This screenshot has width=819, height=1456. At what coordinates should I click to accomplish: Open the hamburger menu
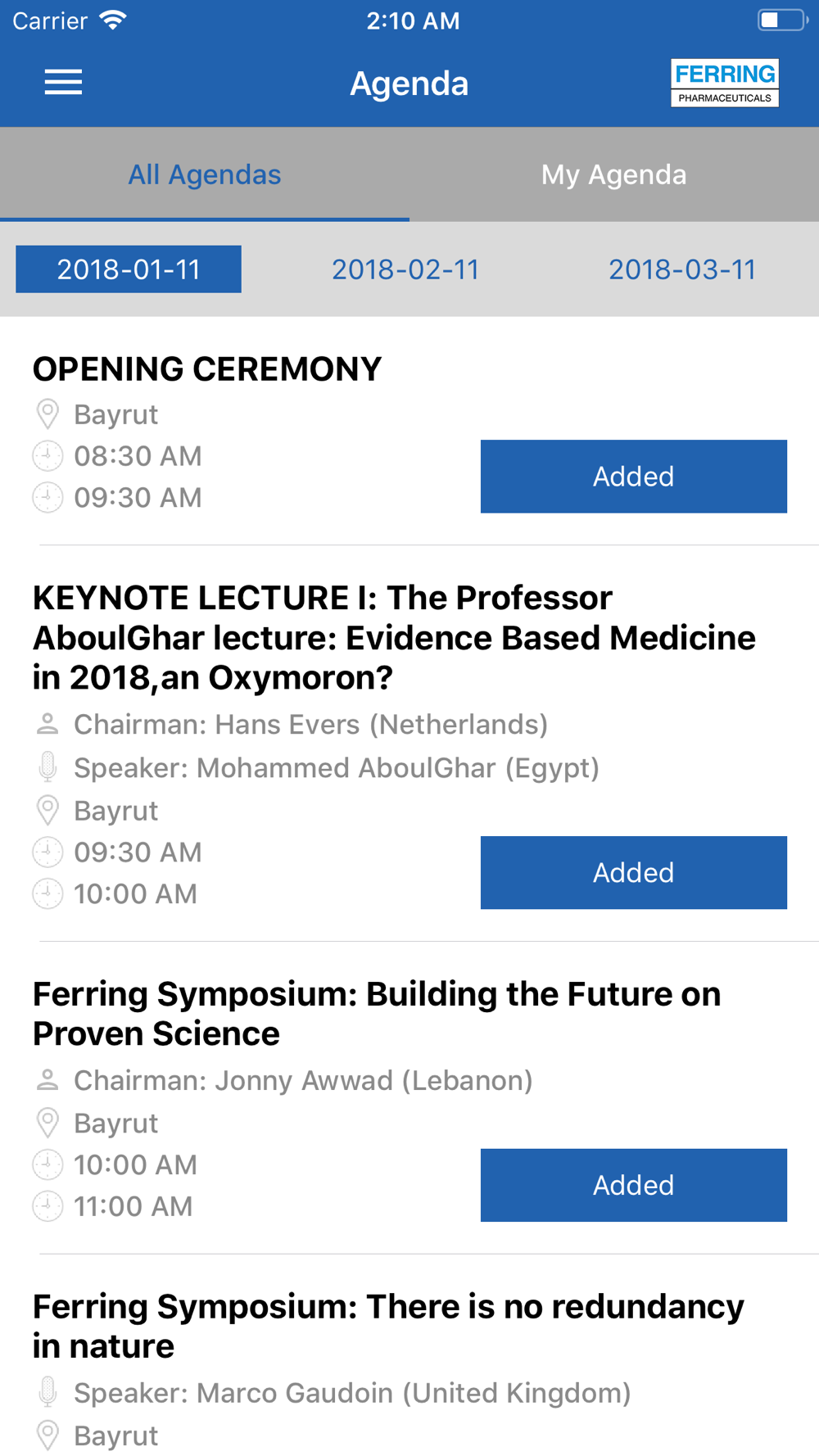point(63,82)
